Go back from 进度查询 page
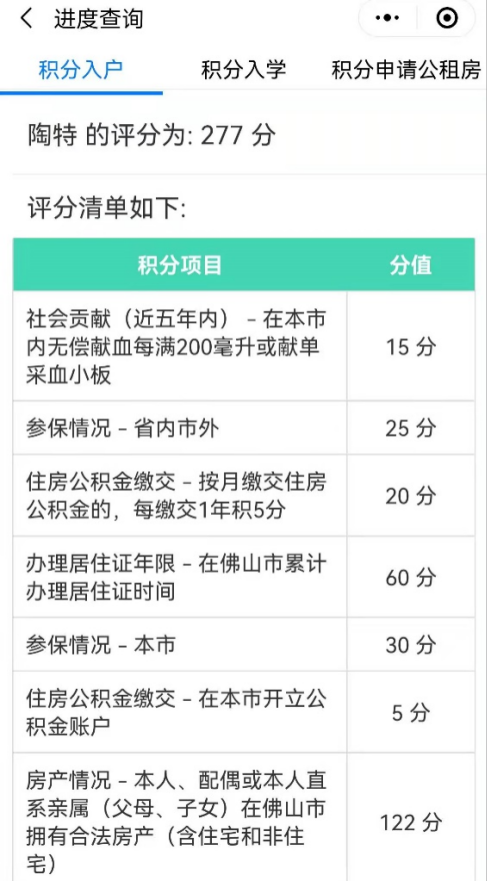The width and height of the screenshot is (491, 881). point(26,19)
